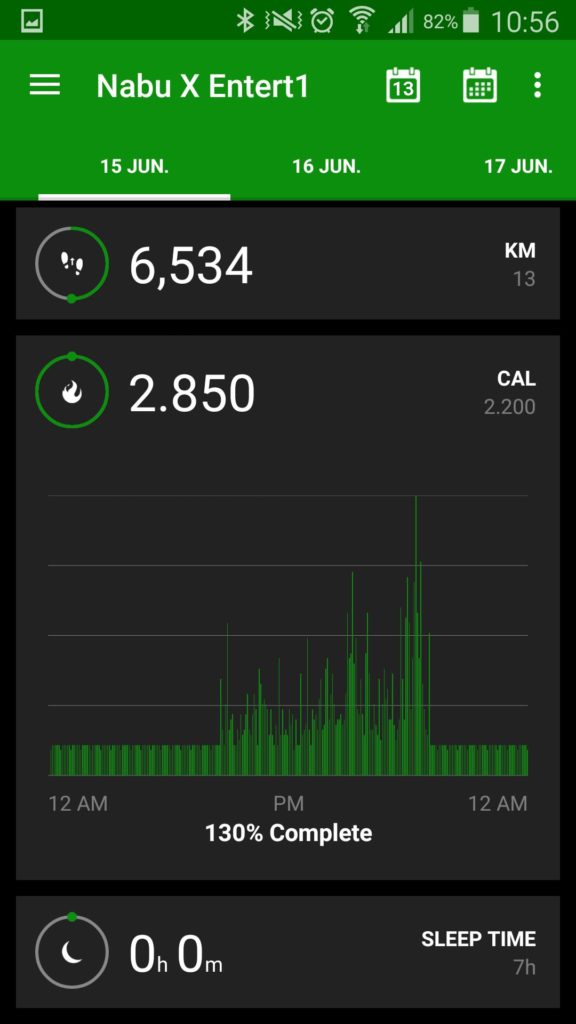
Task: Switch to the 16 JUN. tab
Action: pyautogui.click(x=326, y=167)
